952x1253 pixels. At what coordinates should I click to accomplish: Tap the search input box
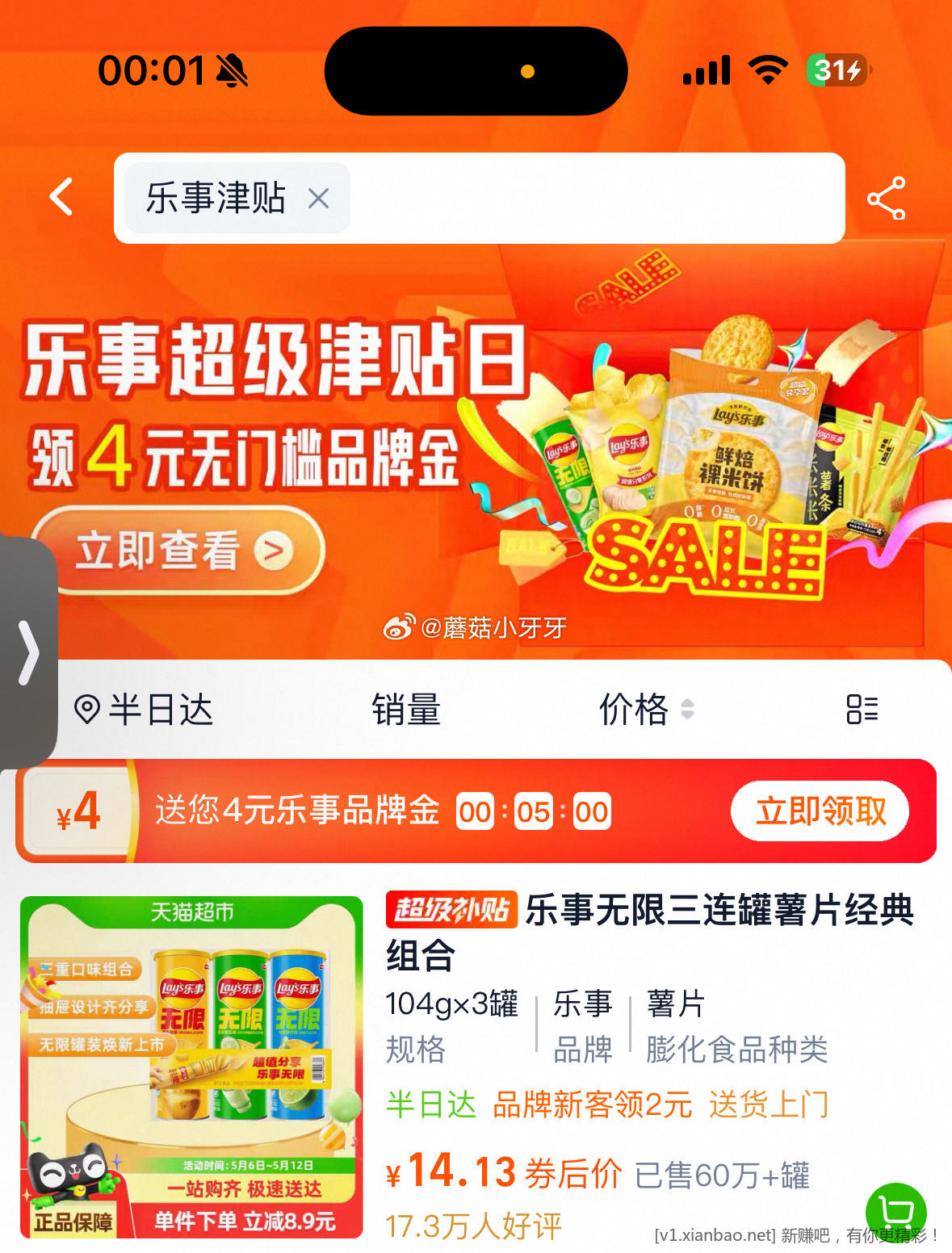(598, 198)
